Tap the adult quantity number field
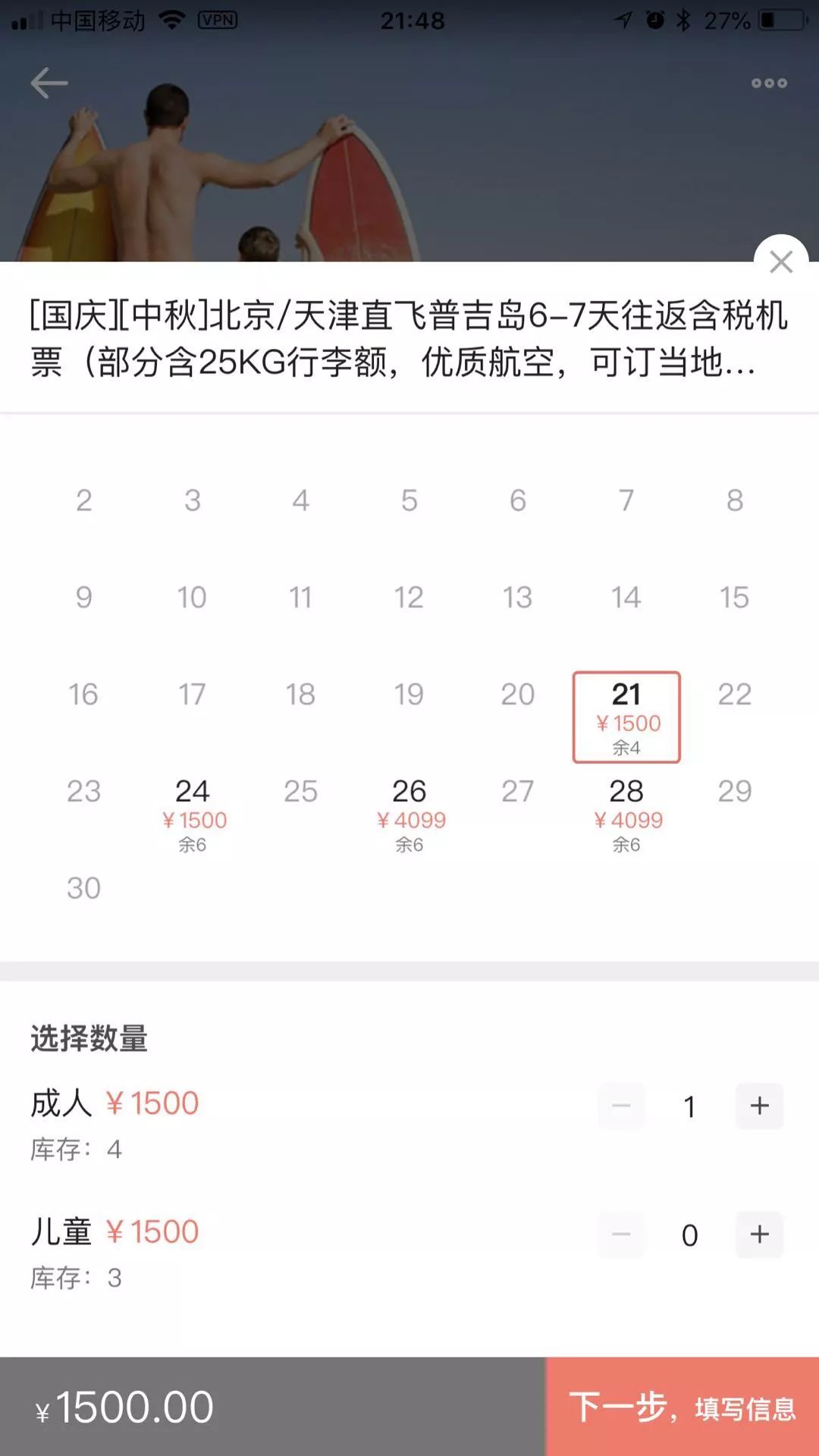 click(x=689, y=1106)
